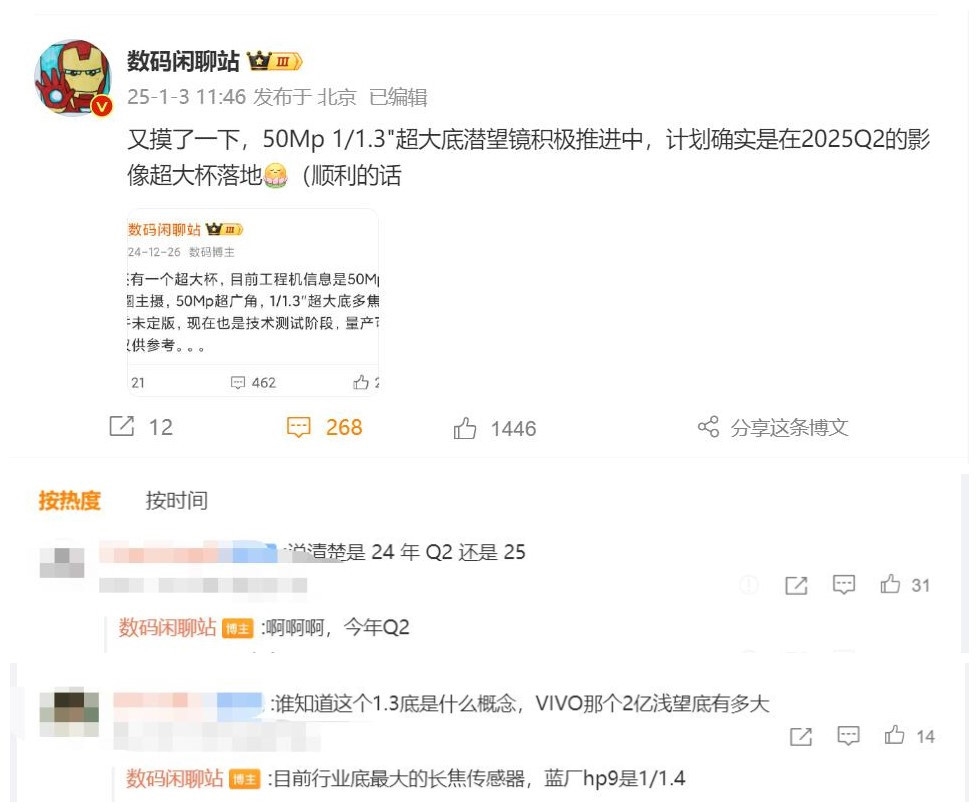Sort comments with the 按热度 tab
979x812 pixels.
[x=70, y=501]
